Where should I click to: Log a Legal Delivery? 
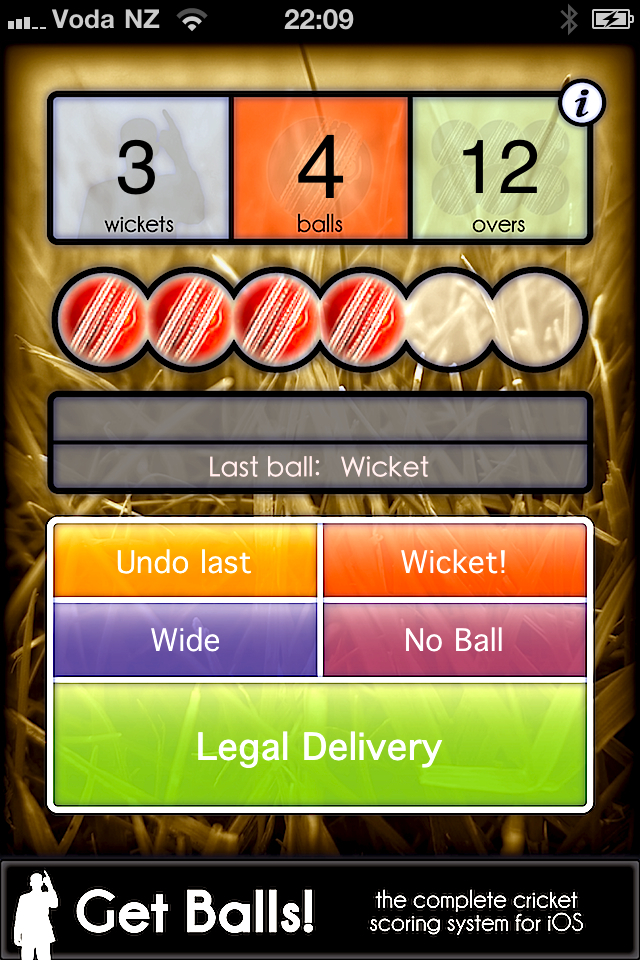[319, 746]
